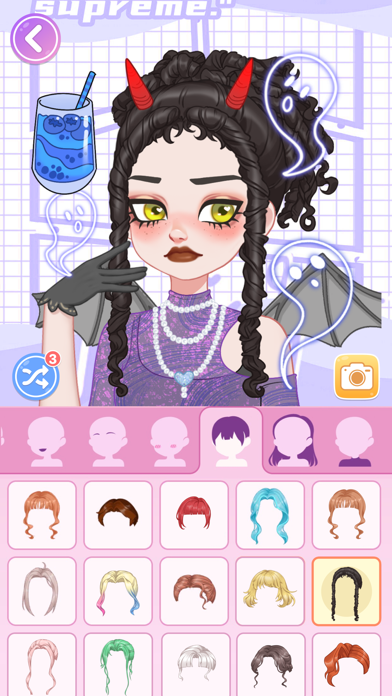Select the silver white short hairstyle
The width and height of the screenshot is (392, 696).
(196, 665)
